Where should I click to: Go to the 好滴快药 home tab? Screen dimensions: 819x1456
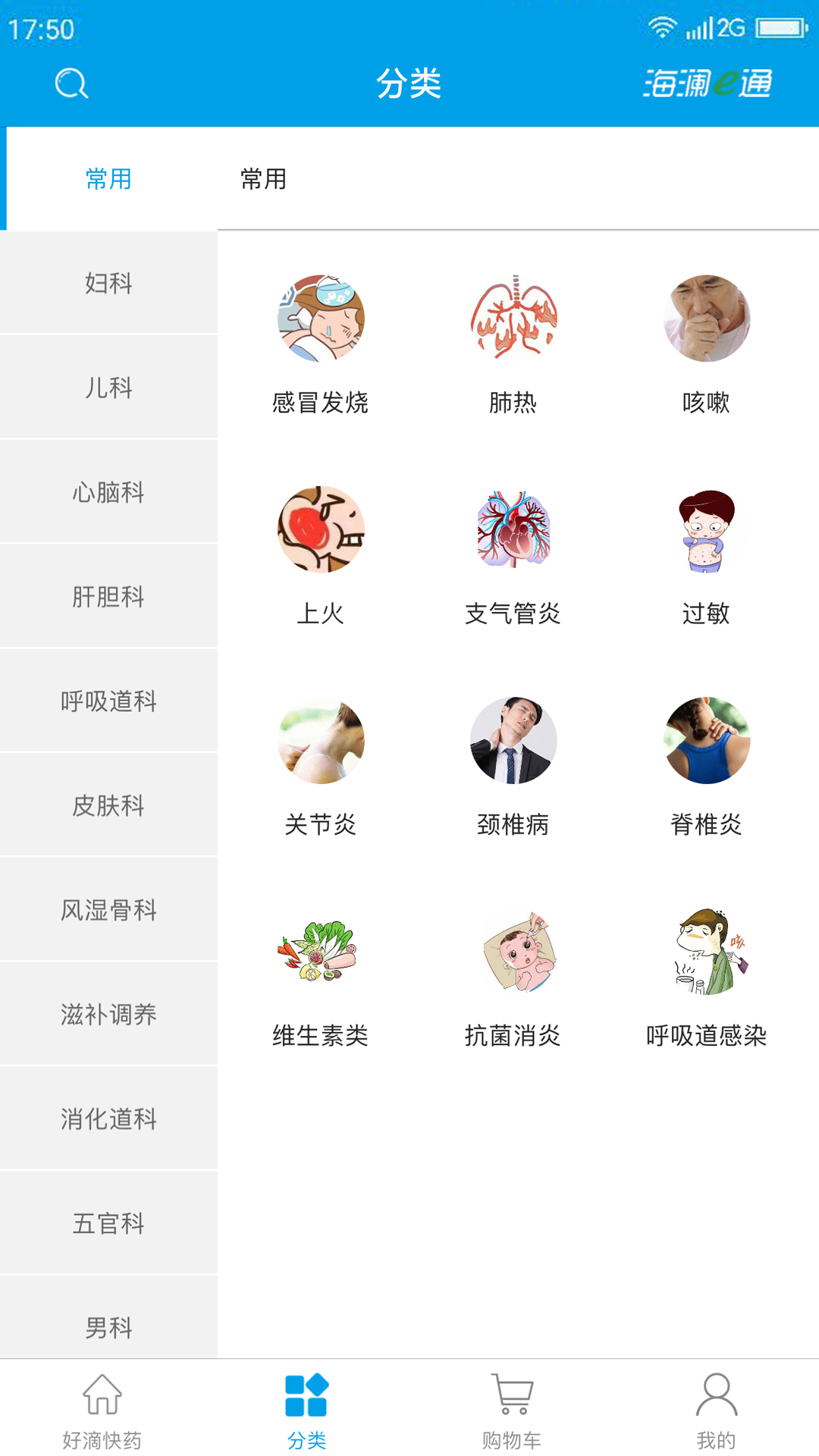pos(102,1410)
